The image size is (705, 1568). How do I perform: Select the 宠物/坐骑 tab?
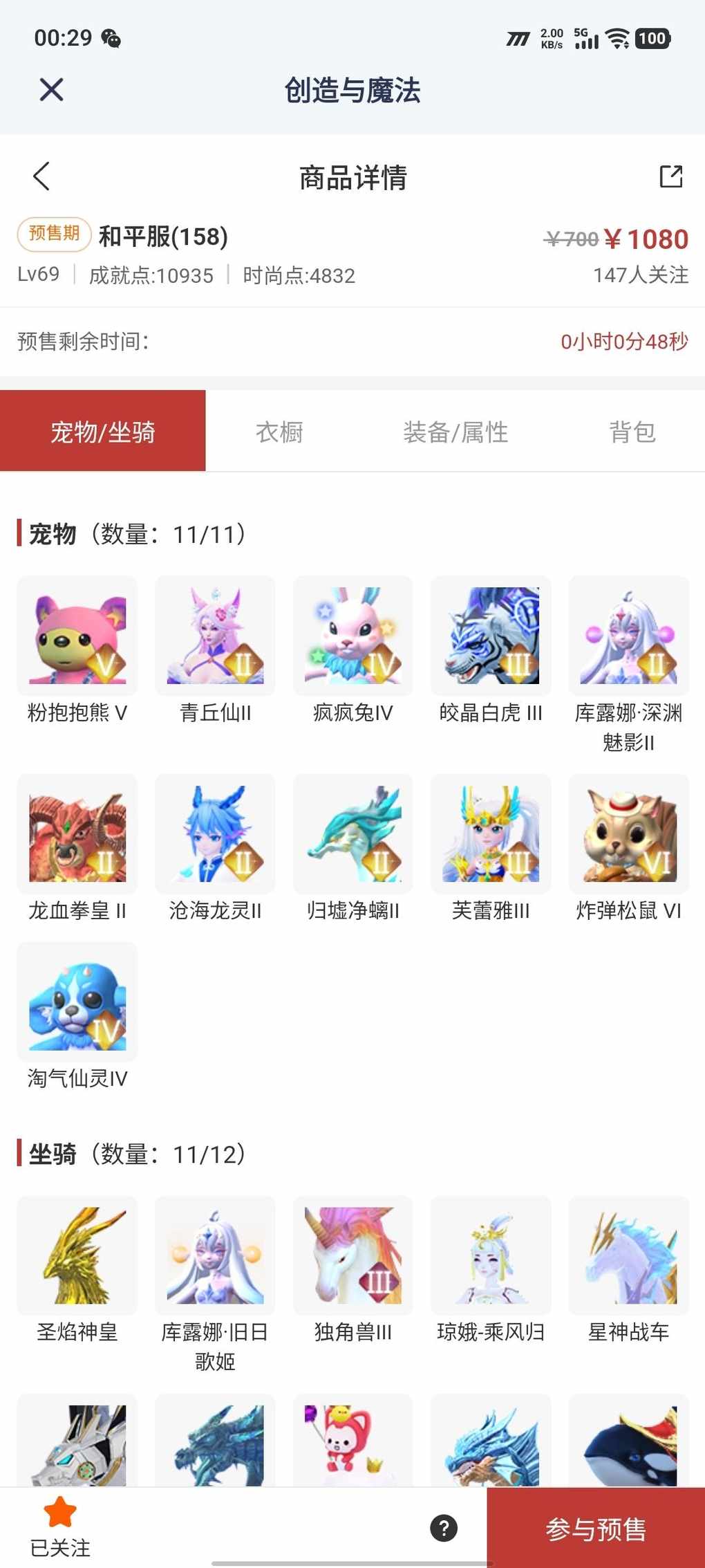(x=103, y=431)
